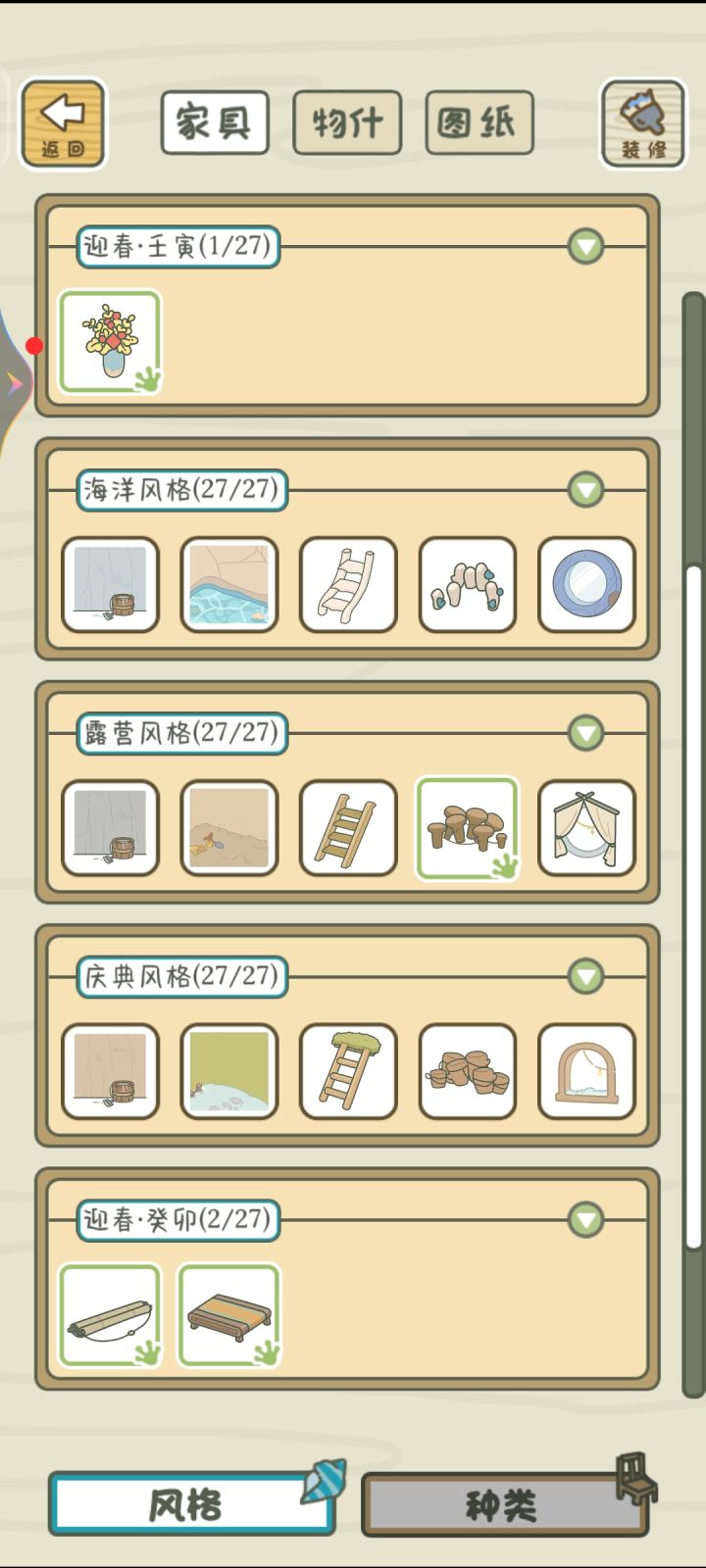This screenshot has width=706, height=1568.
Task: Expand the 庆典风格 dropdown arrow
Action: (x=585, y=976)
